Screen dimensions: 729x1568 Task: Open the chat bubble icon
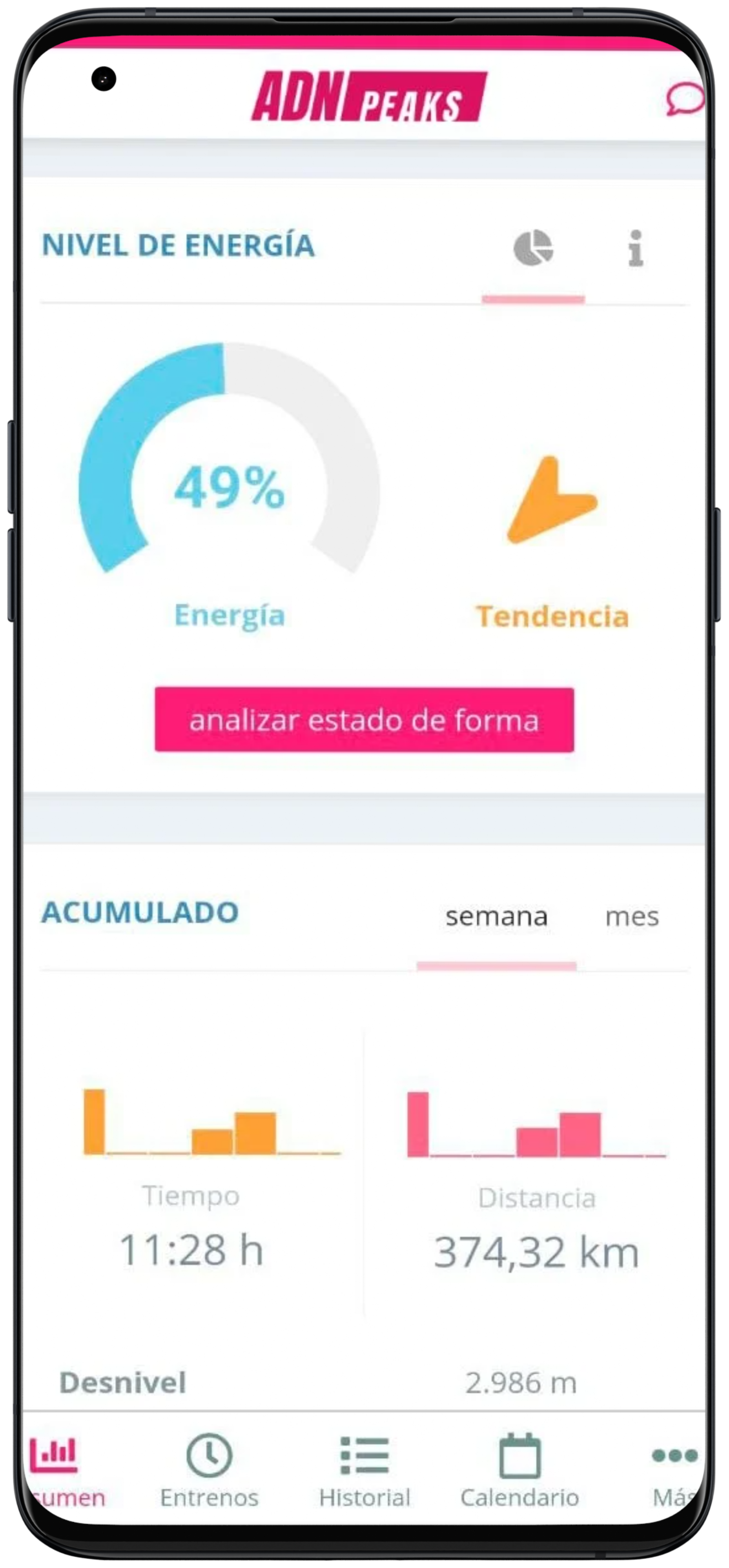pyautogui.click(x=684, y=98)
